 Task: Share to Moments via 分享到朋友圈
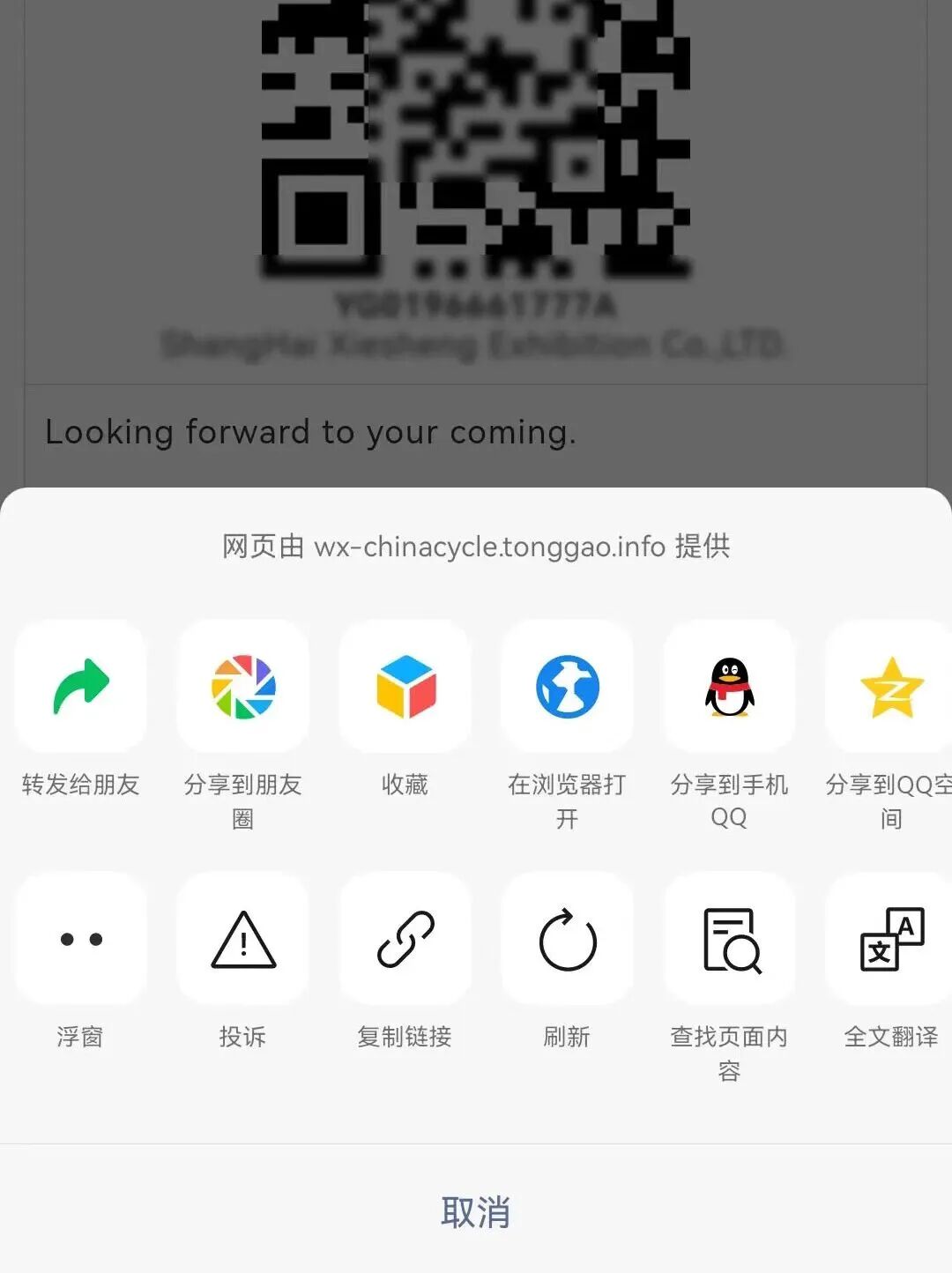click(243, 687)
